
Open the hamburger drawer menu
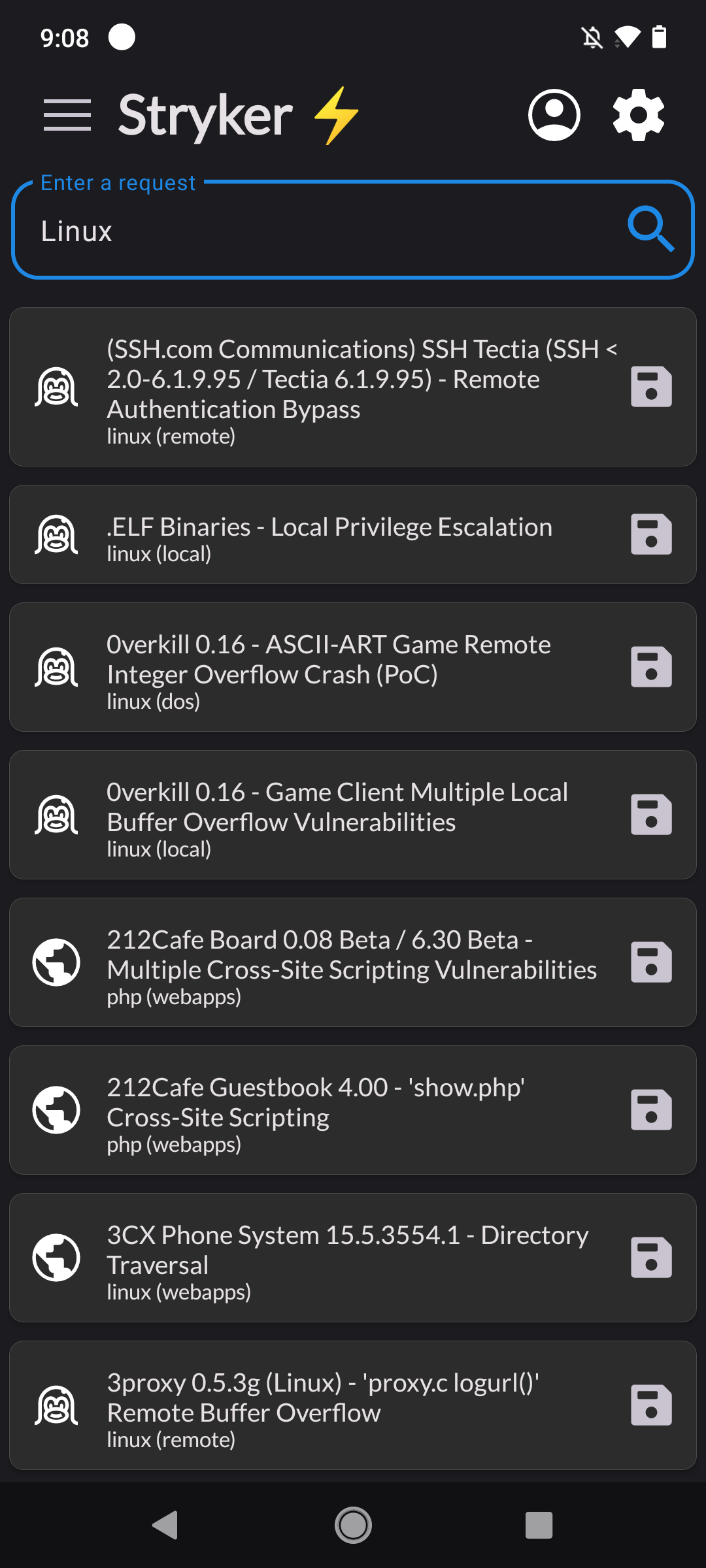[67, 115]
